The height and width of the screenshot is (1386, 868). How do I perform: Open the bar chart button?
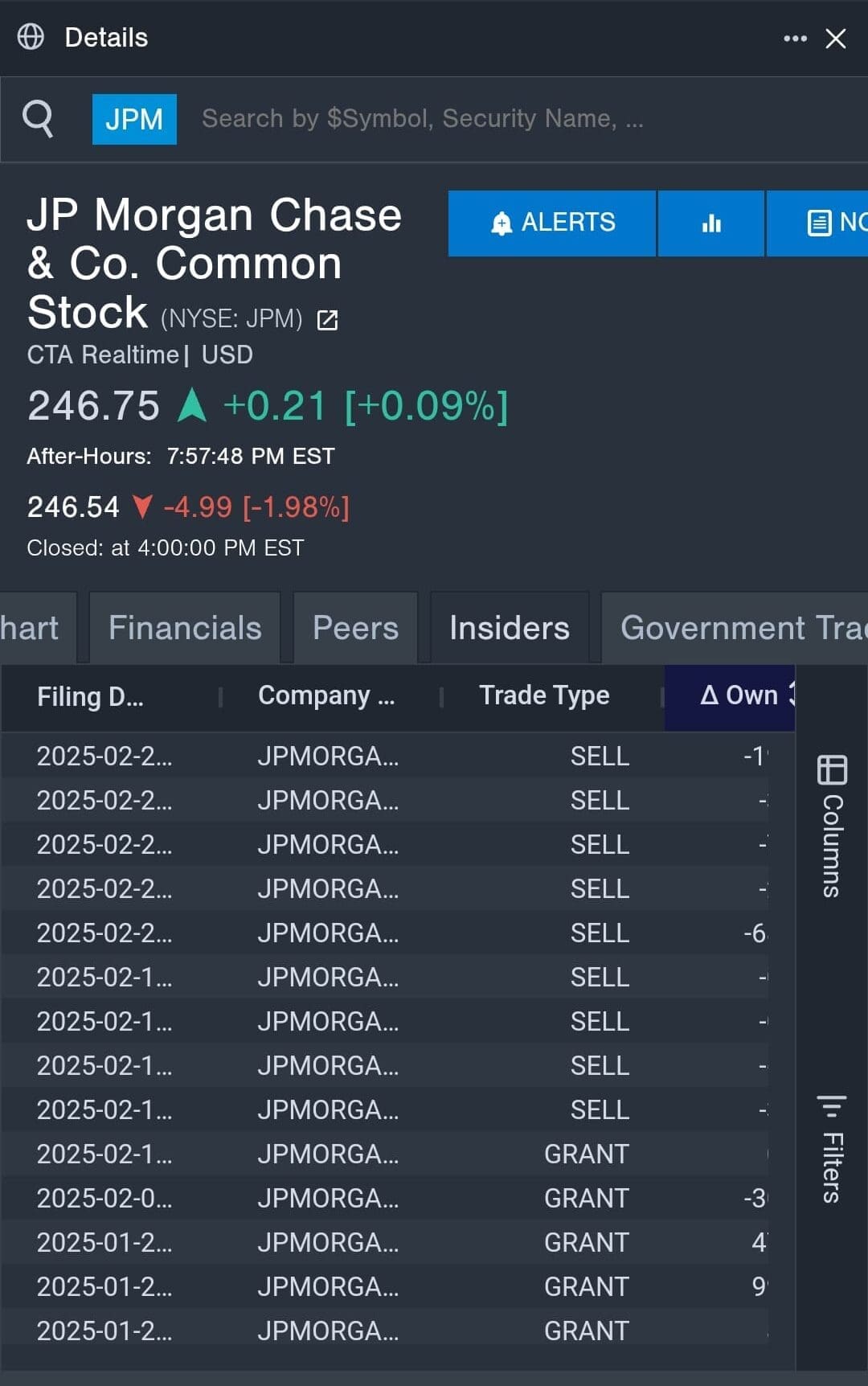tap(711, 223)
